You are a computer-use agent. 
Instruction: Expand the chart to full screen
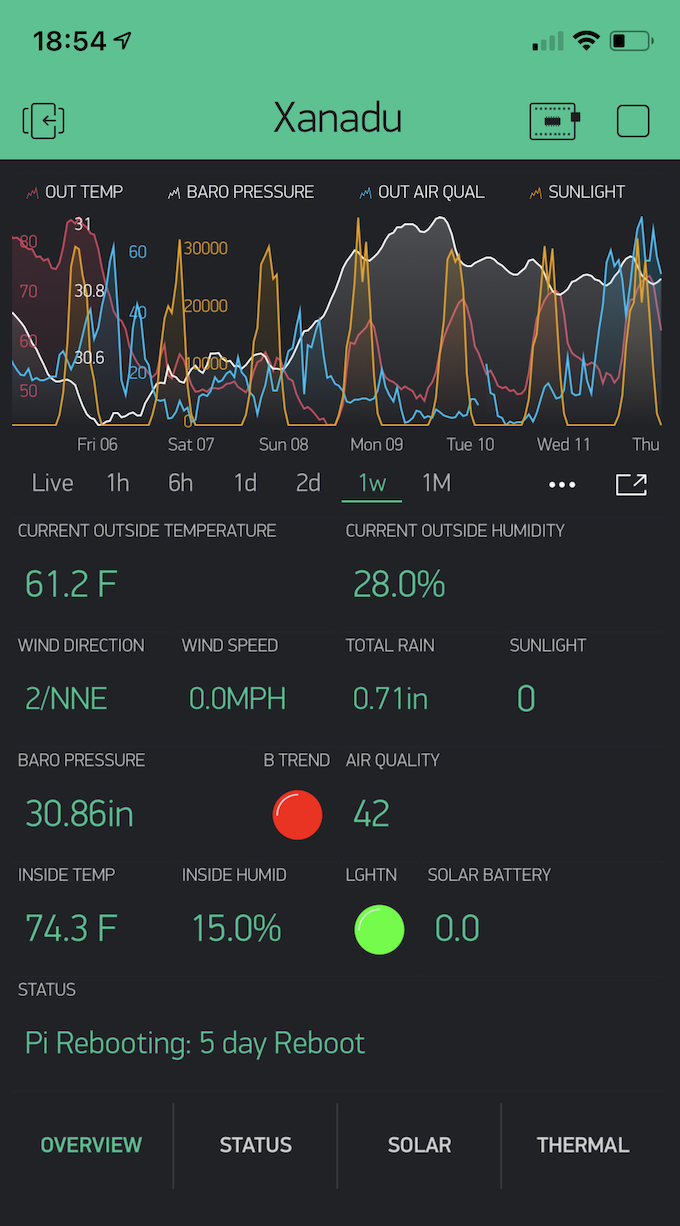(x=631, y=485)
